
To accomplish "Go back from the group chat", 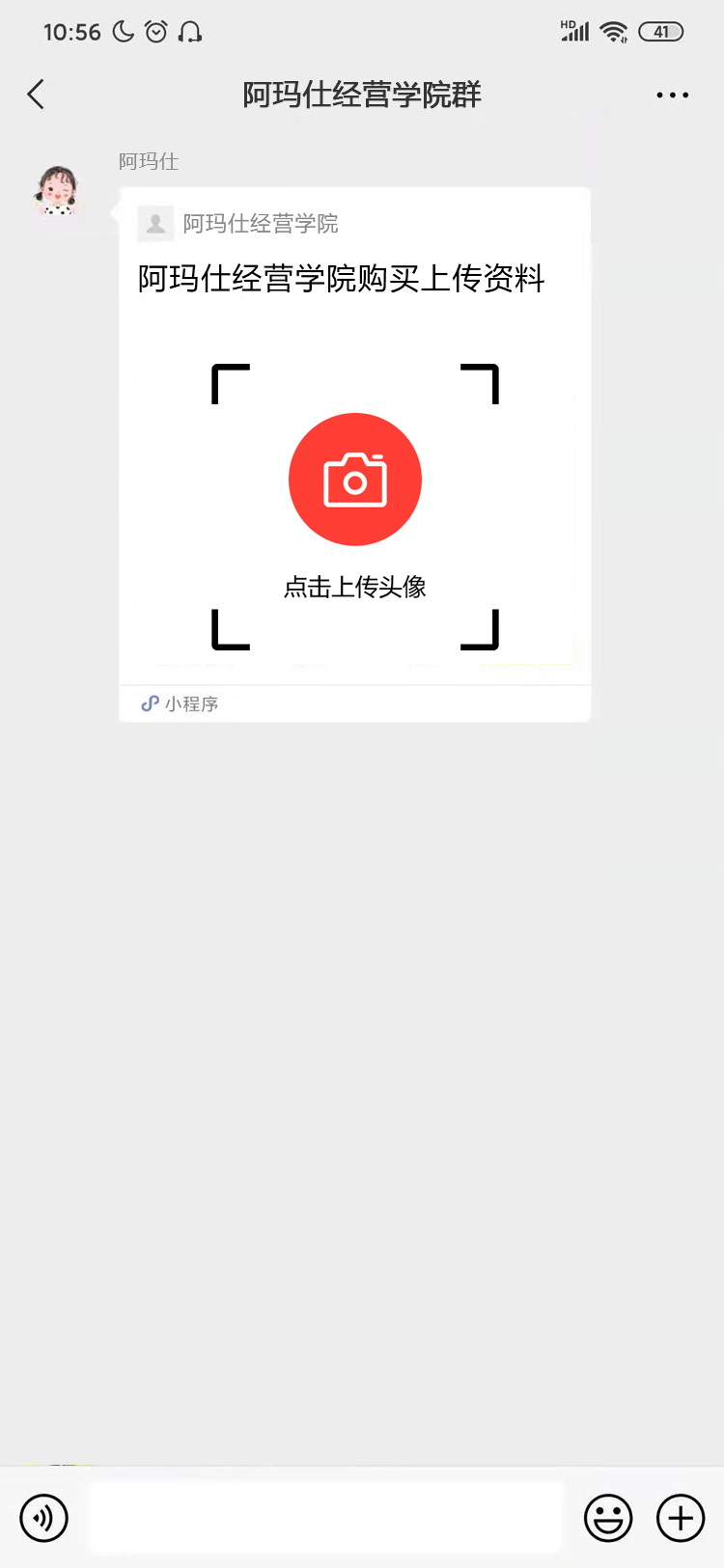I will tap(37, 95).
